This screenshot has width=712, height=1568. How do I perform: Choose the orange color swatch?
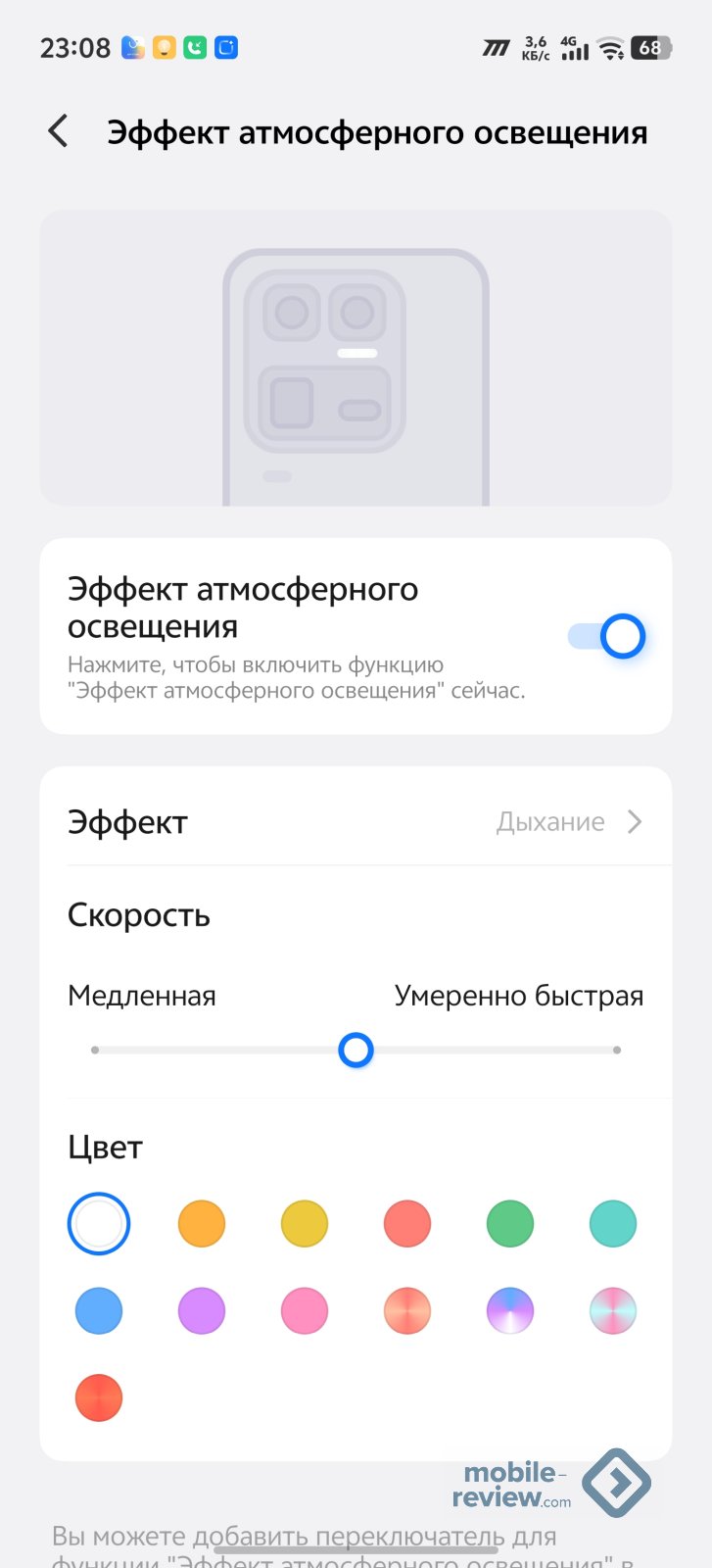(202, 1223)
